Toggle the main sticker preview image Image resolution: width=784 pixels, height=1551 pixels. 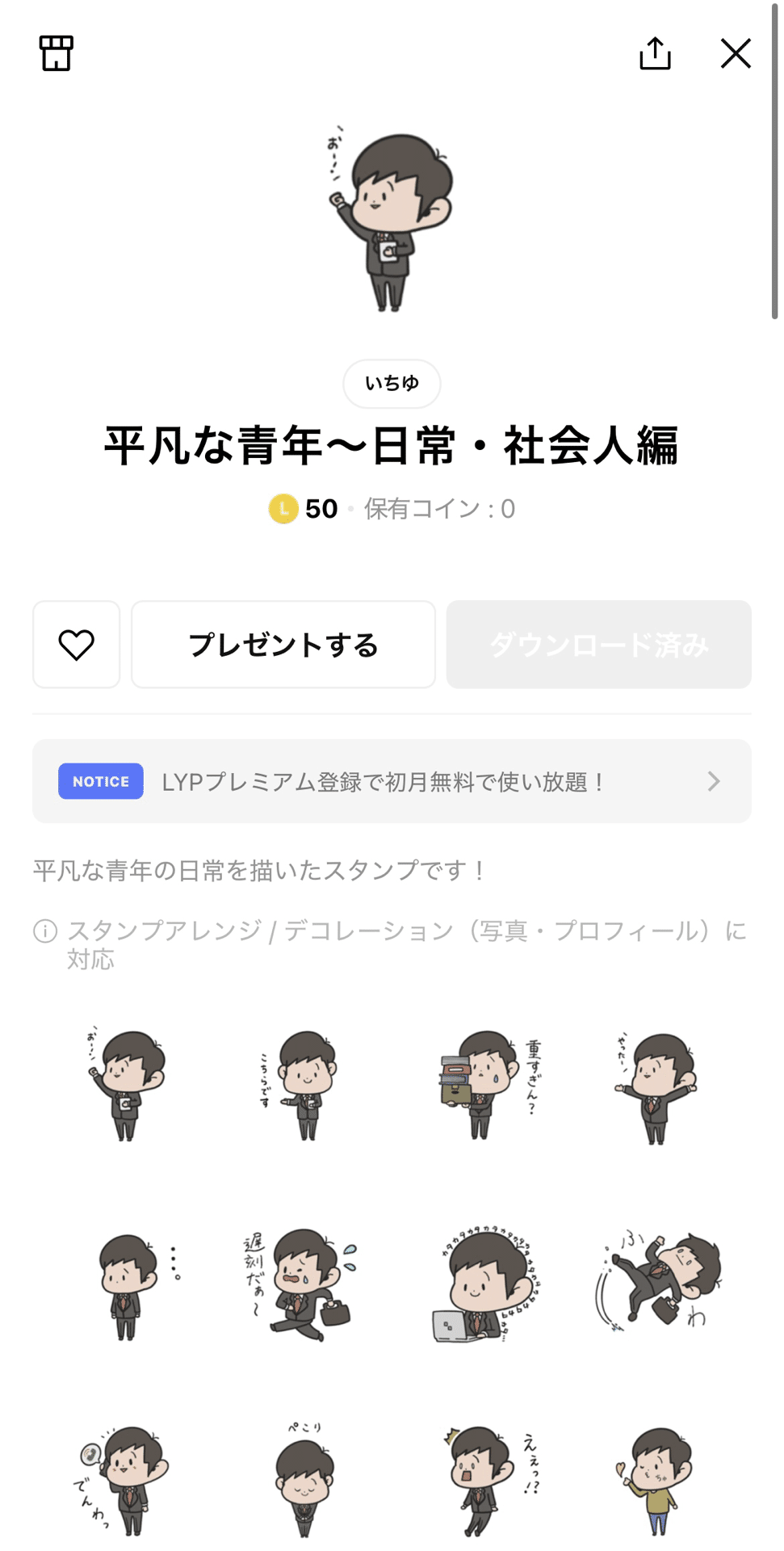point(392,222)
